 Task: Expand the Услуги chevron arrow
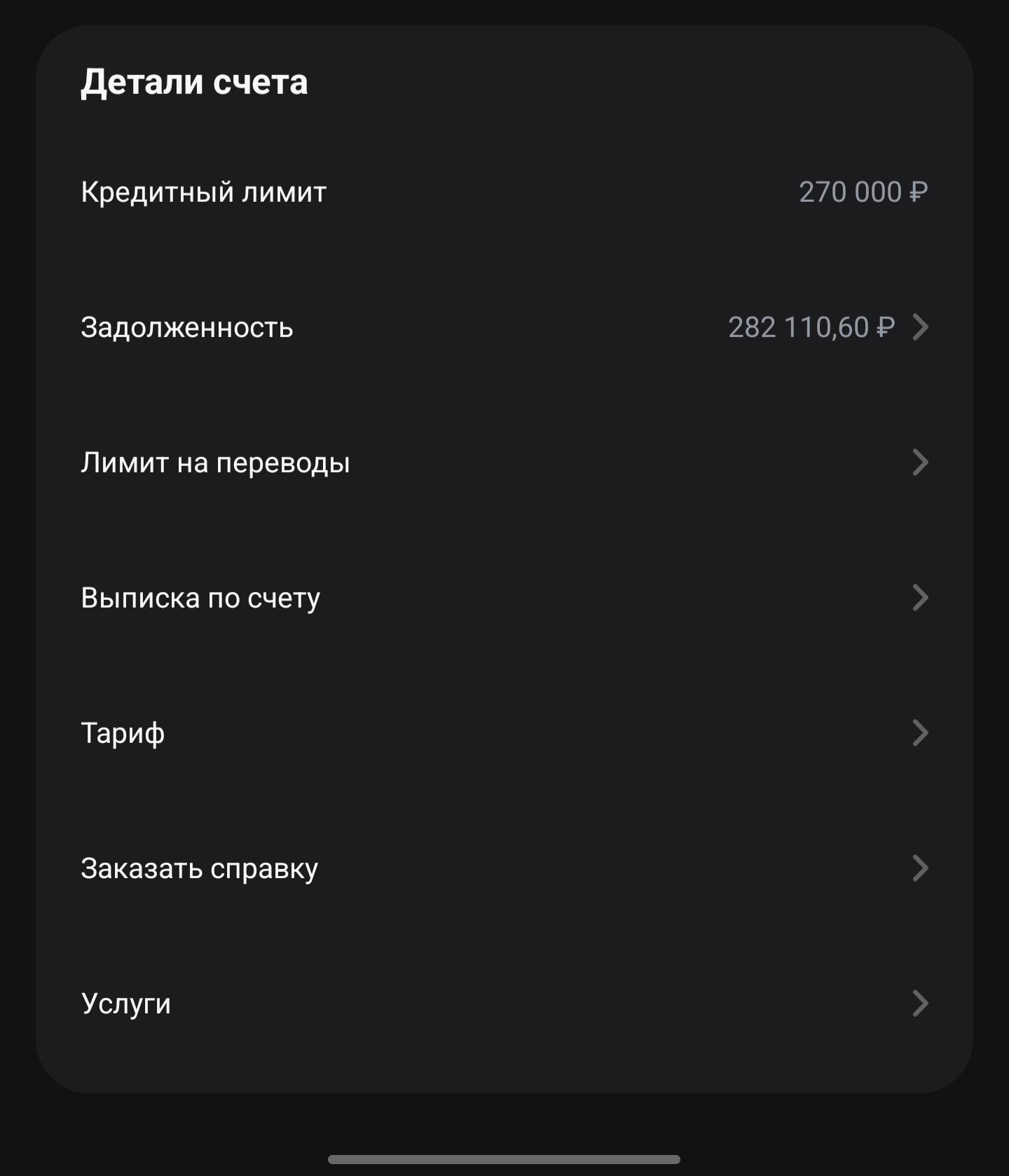(x=920, y=1004)
